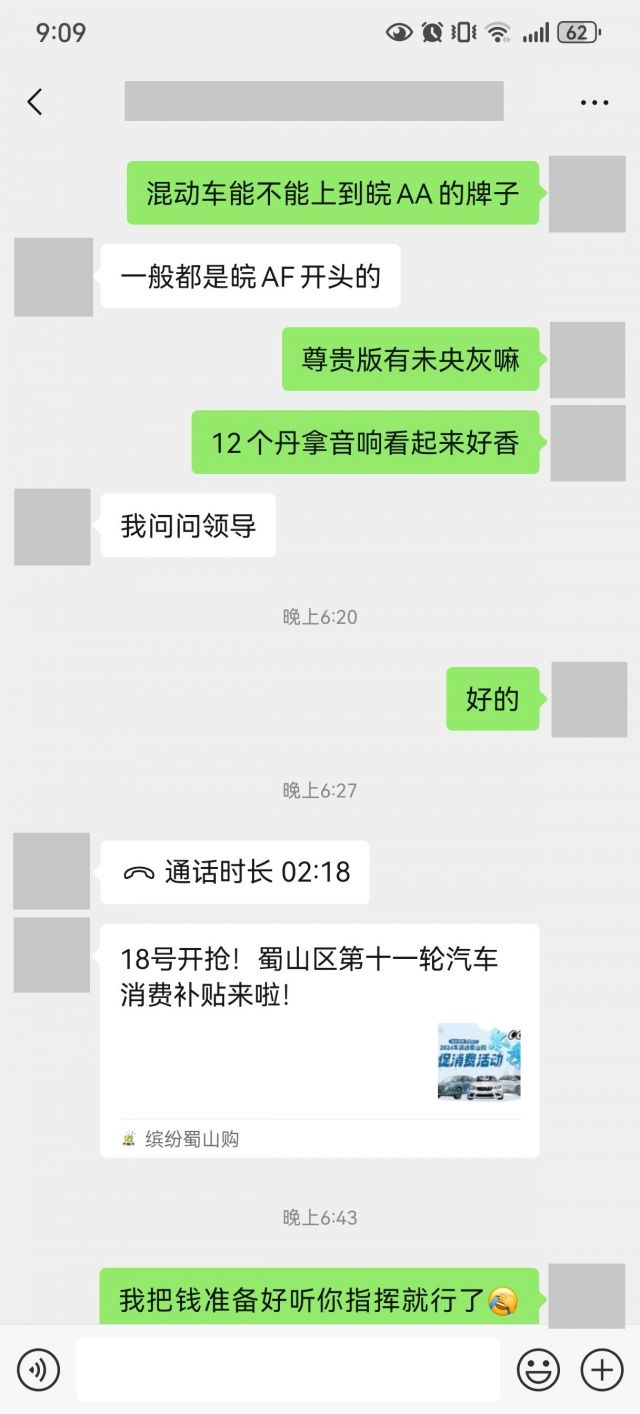Open the 蜀山区汽车消费补贴 shared article card
Viewport: 640px width, 1414px height.
tap(319, 1040)
